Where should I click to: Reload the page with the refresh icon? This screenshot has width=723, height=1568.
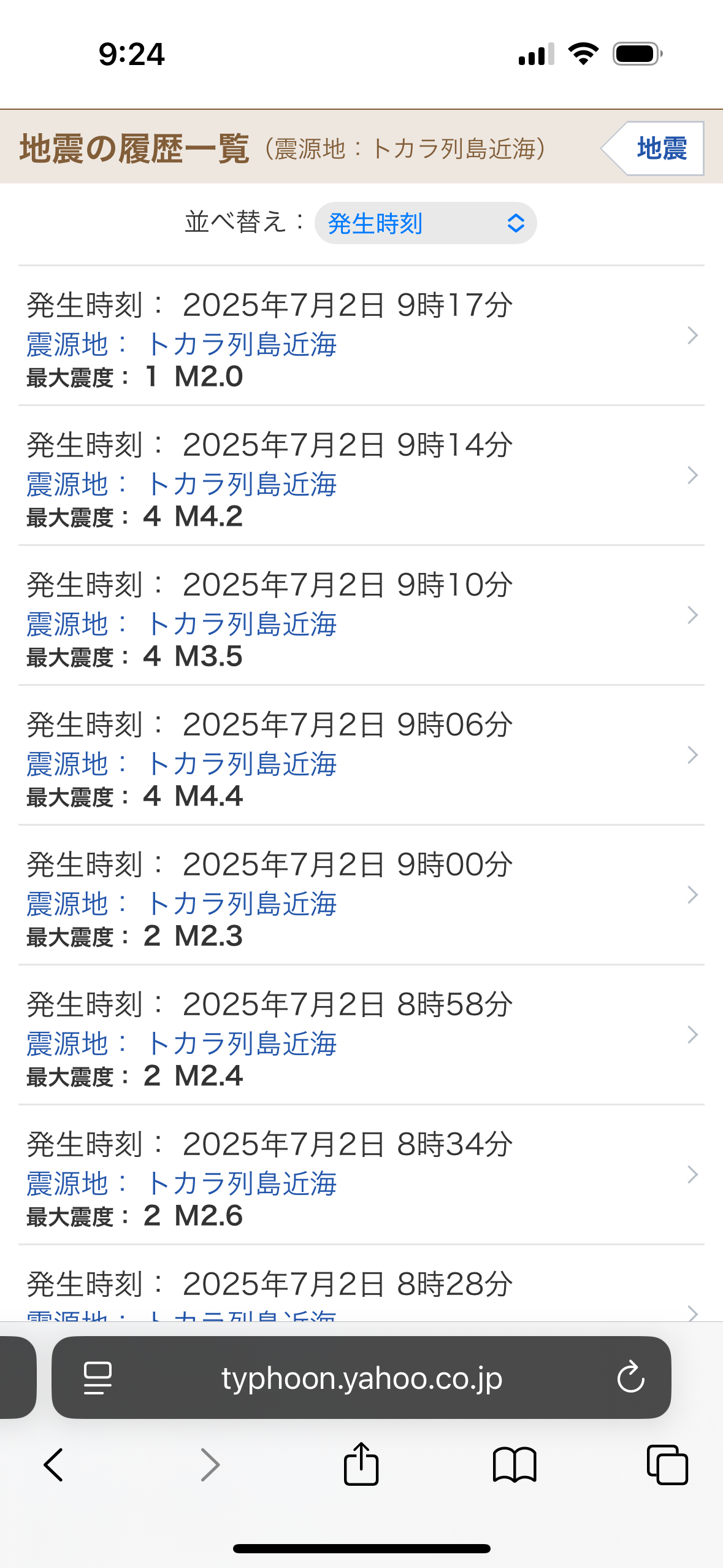[x=630, y=1378]
